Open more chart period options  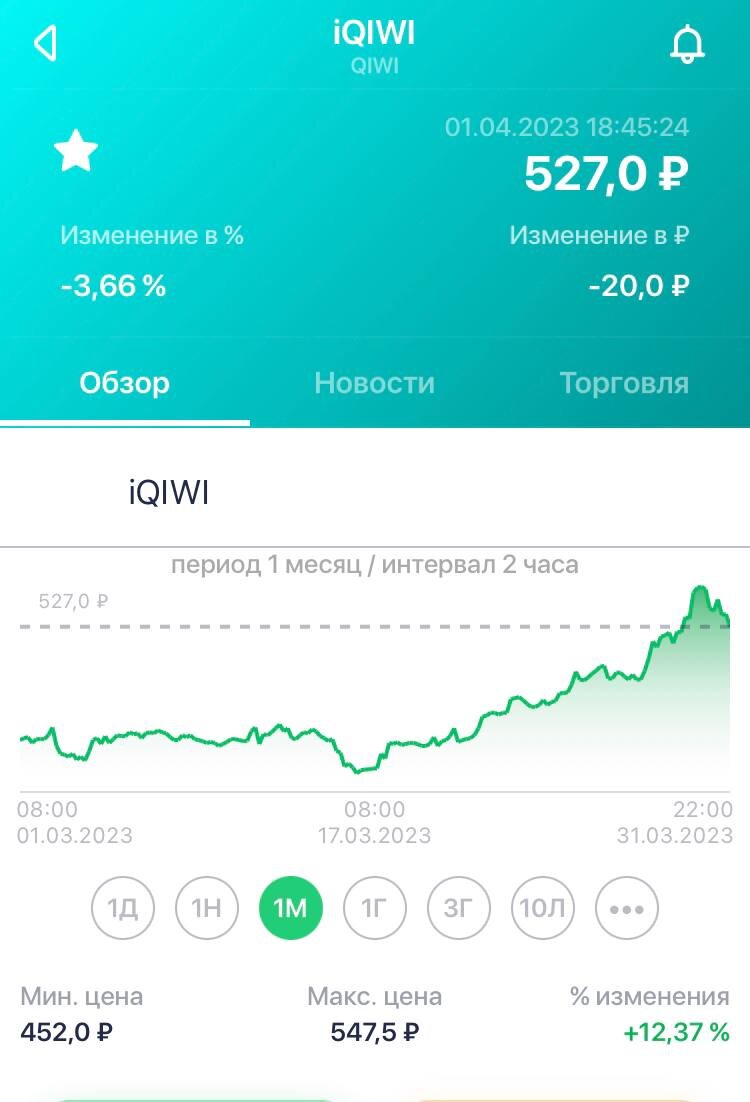pos(626,908)
